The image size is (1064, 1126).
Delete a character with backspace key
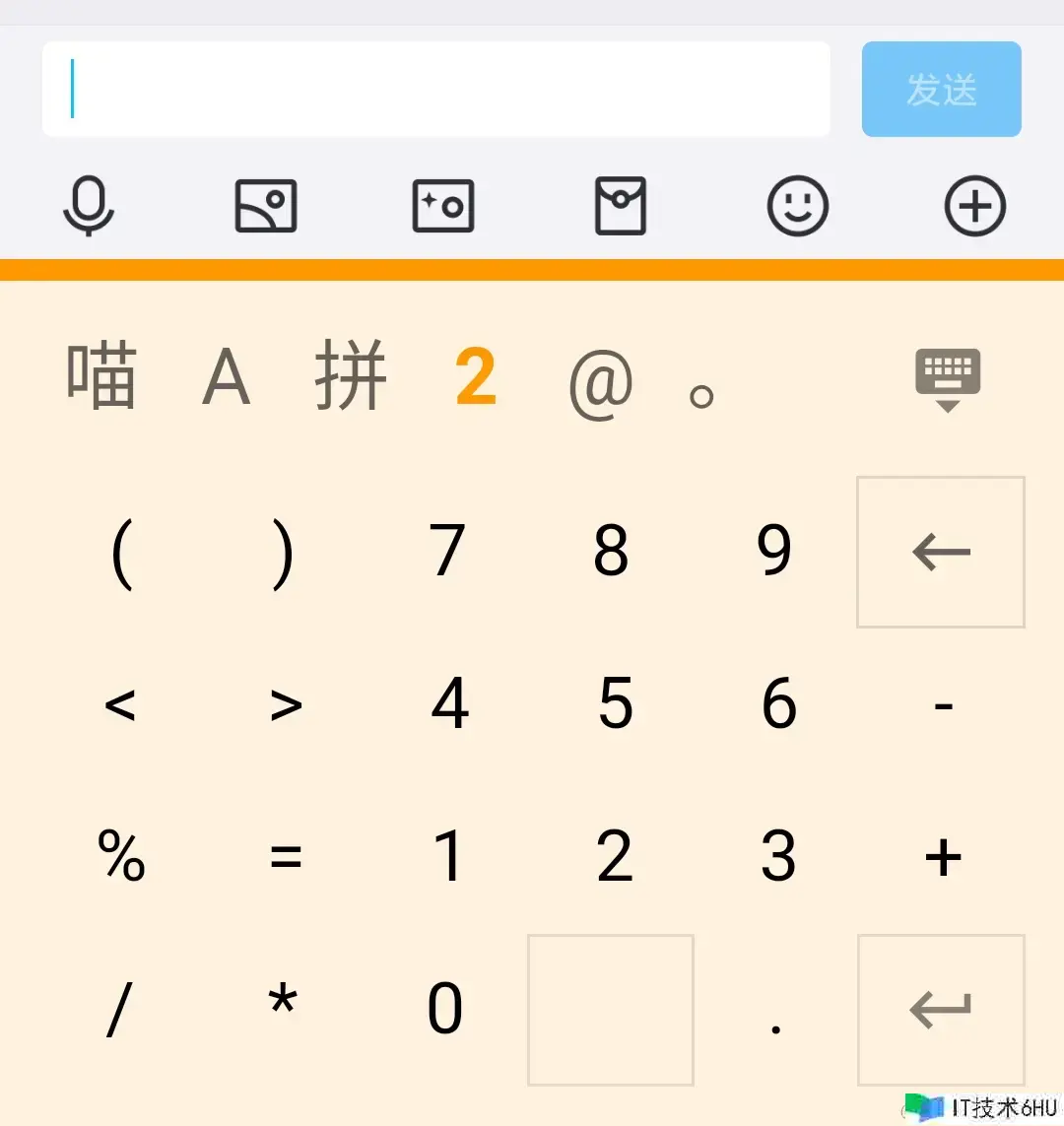point(941,552)
